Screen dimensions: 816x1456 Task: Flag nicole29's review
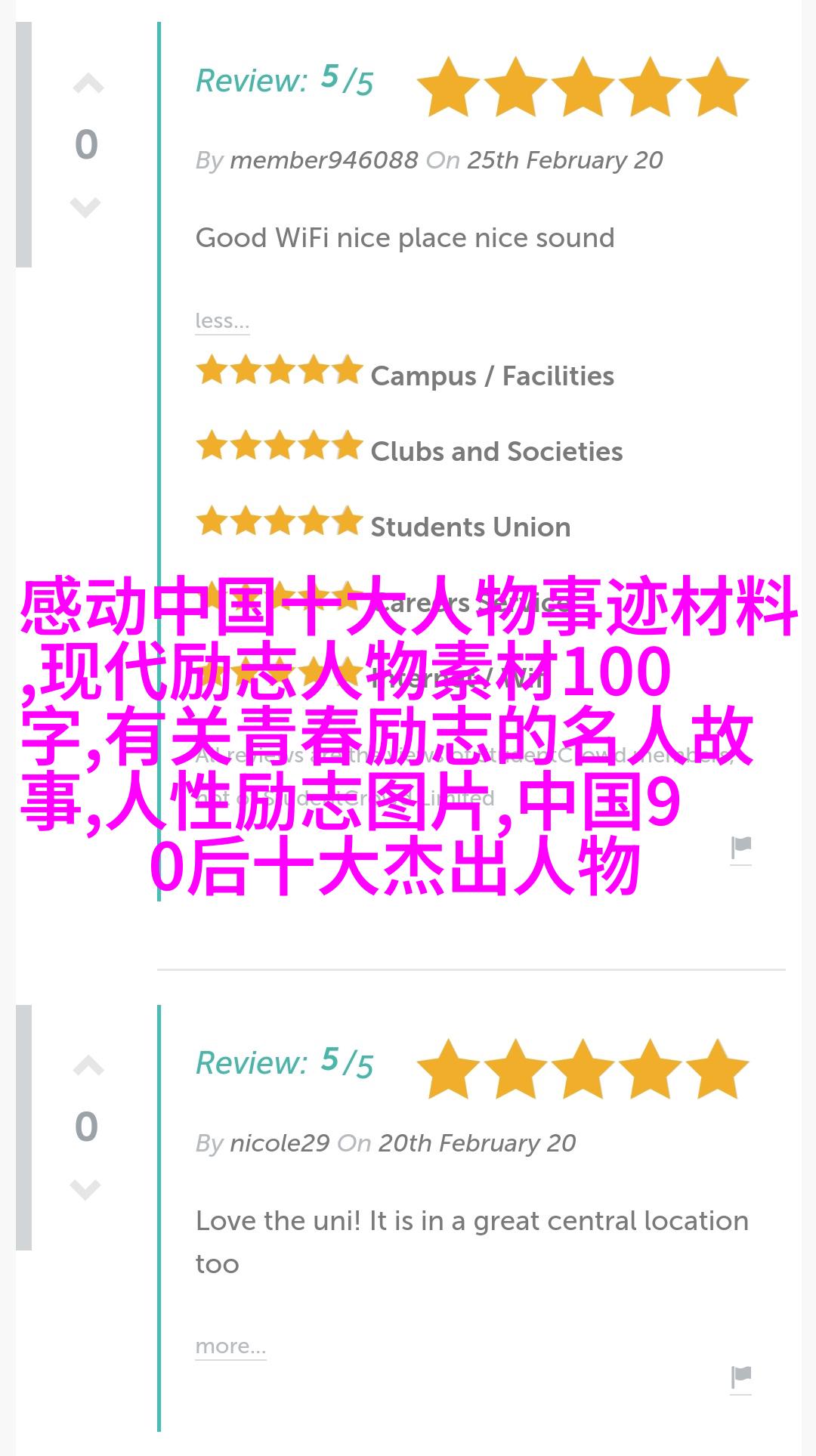click(x=741, y=1377)
